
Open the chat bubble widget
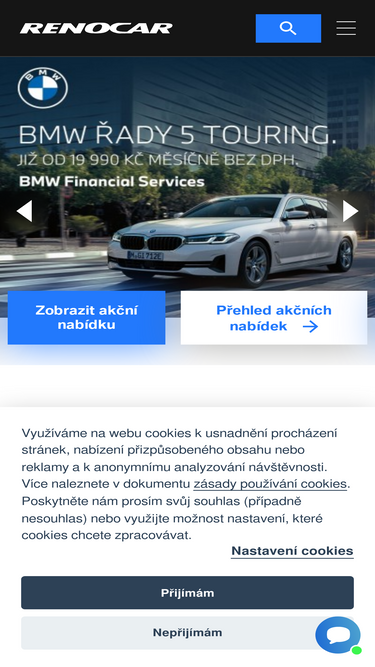click(x=338, y=635)
